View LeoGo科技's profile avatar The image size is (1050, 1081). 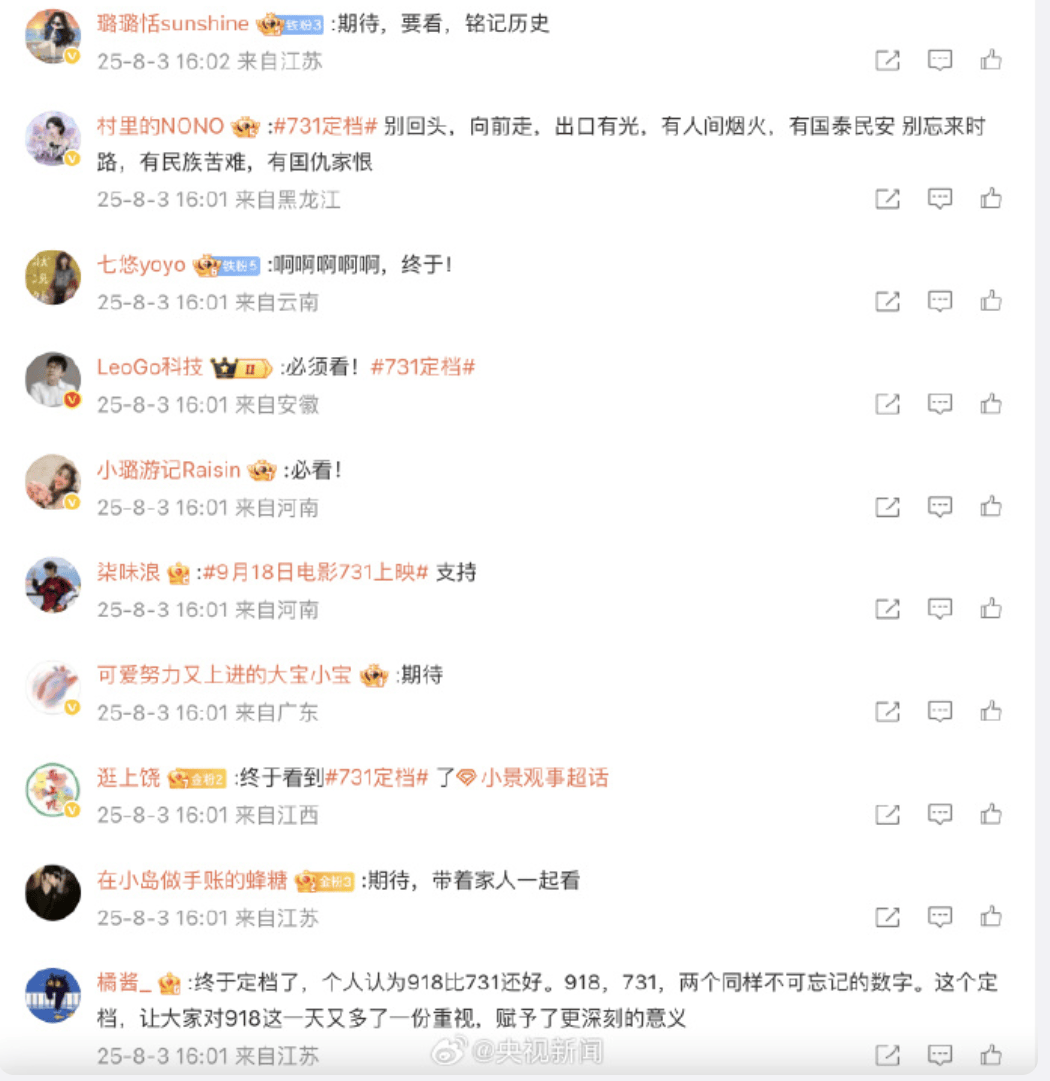tap(52, 380)
